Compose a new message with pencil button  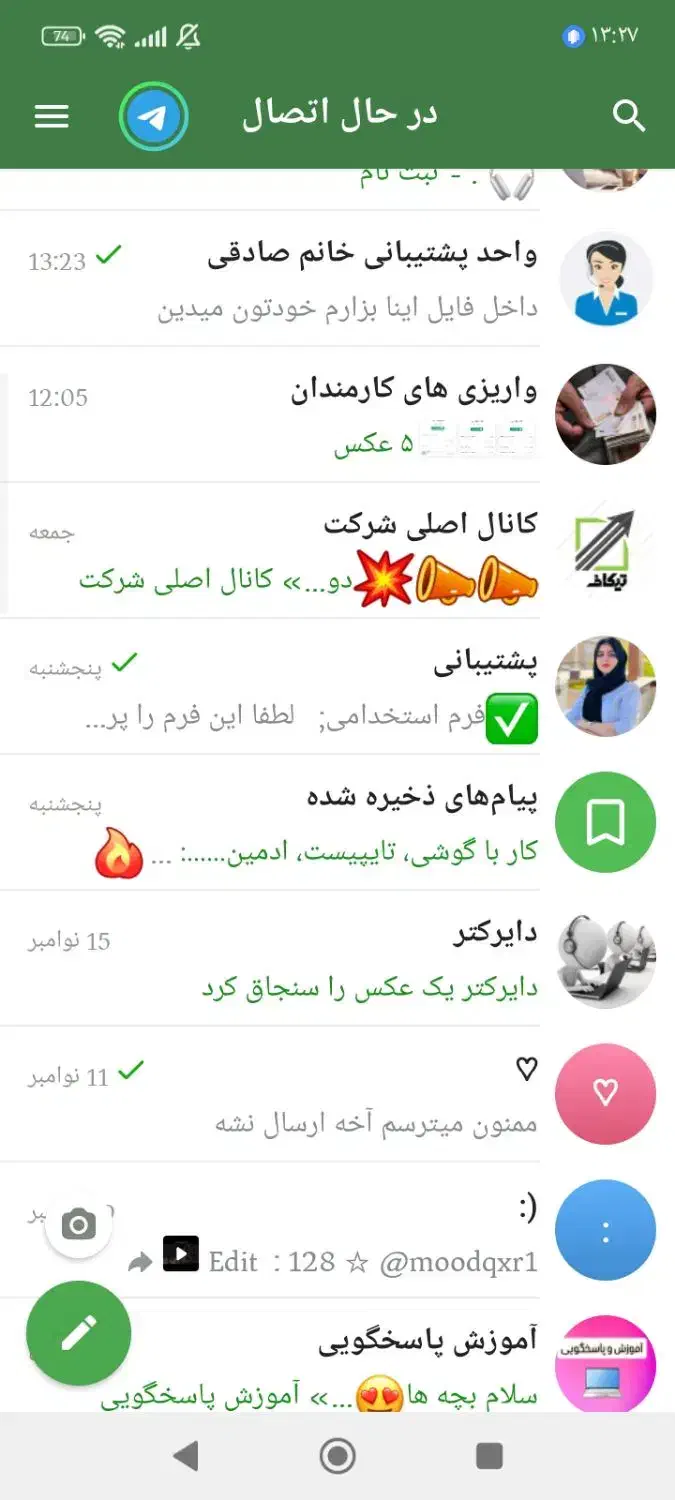point(78,1333)
